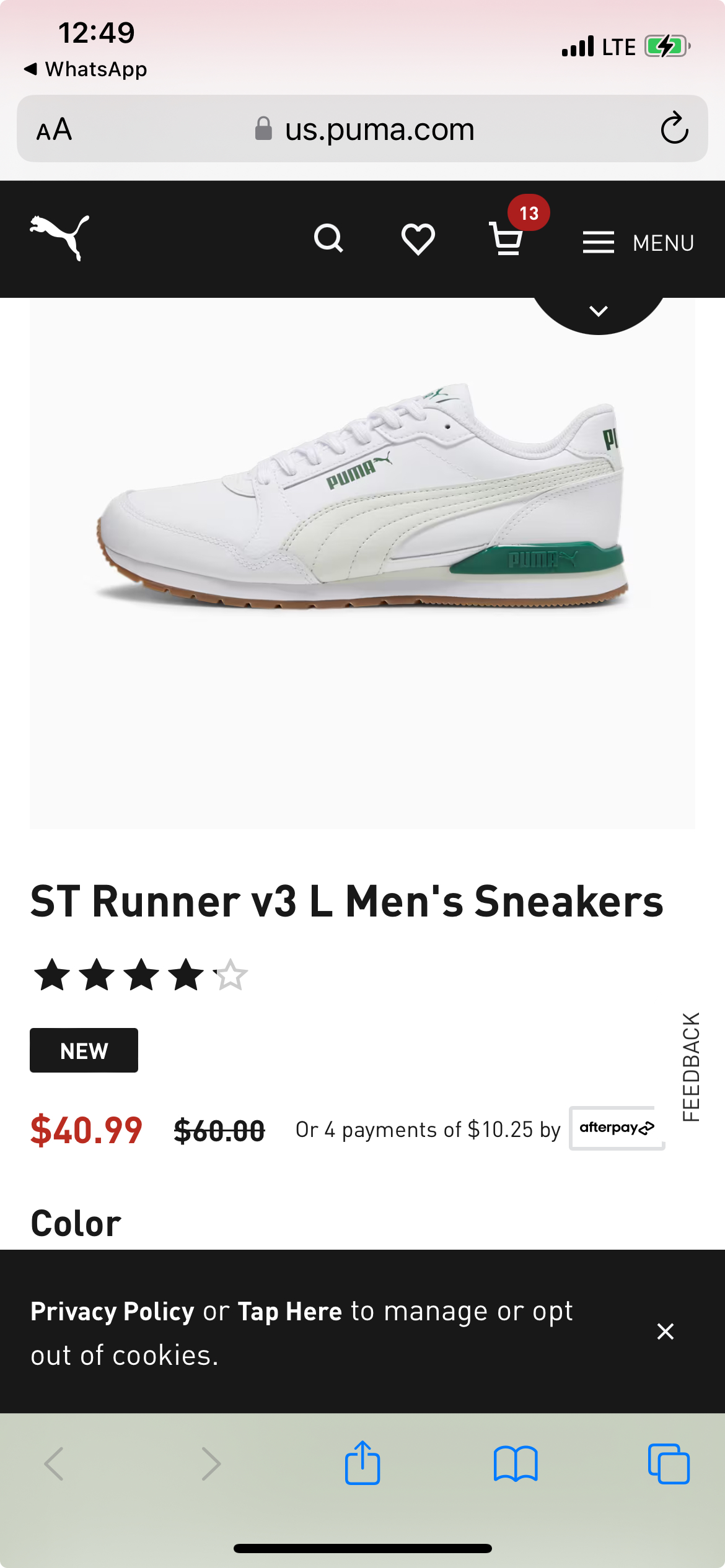This screenshot has height=1568, width=725.
Task: Open the wishlist heart
Action: [418, 239]
